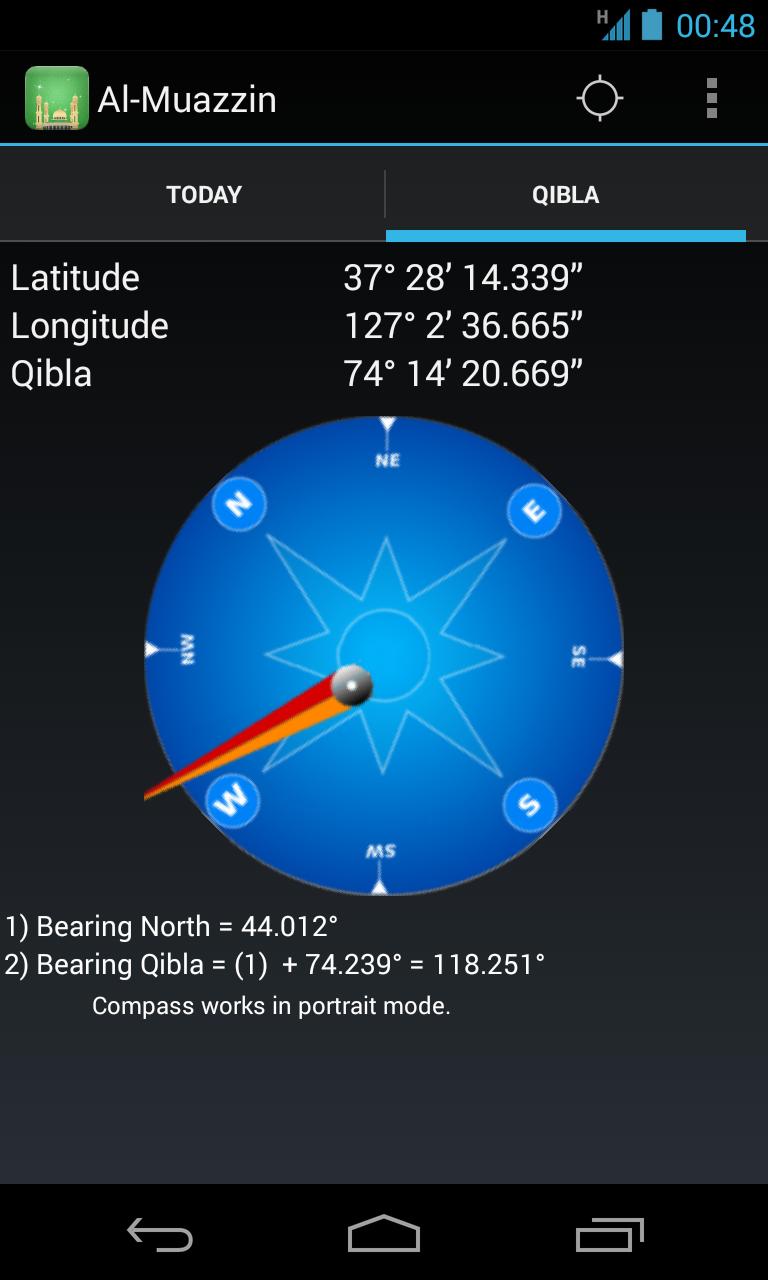Image resolution: width=768 pixels, height=1280 pixels.
Task: Select the Qibla tab
Action: click(x=566, y=195)
